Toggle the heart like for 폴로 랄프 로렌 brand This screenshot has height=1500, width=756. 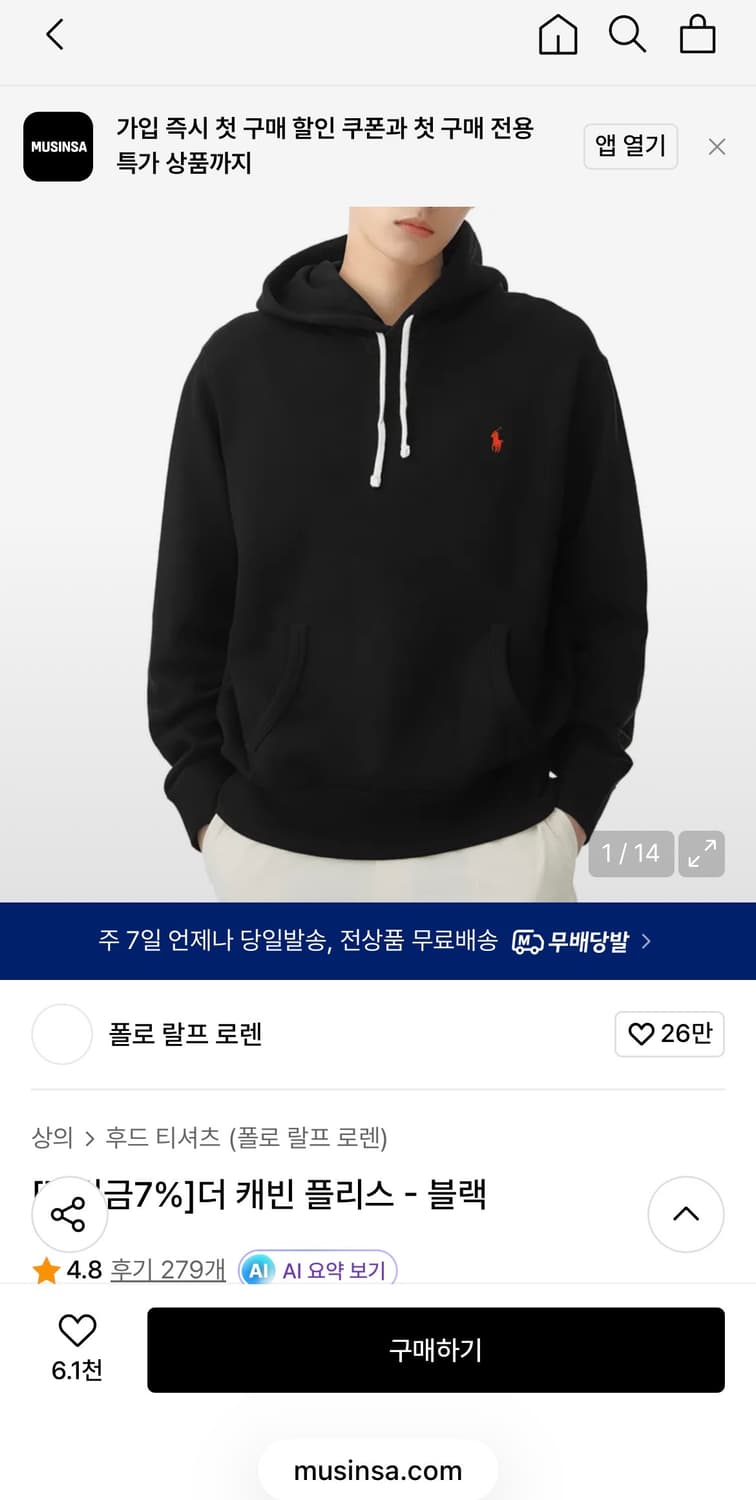pos(669,1034)
